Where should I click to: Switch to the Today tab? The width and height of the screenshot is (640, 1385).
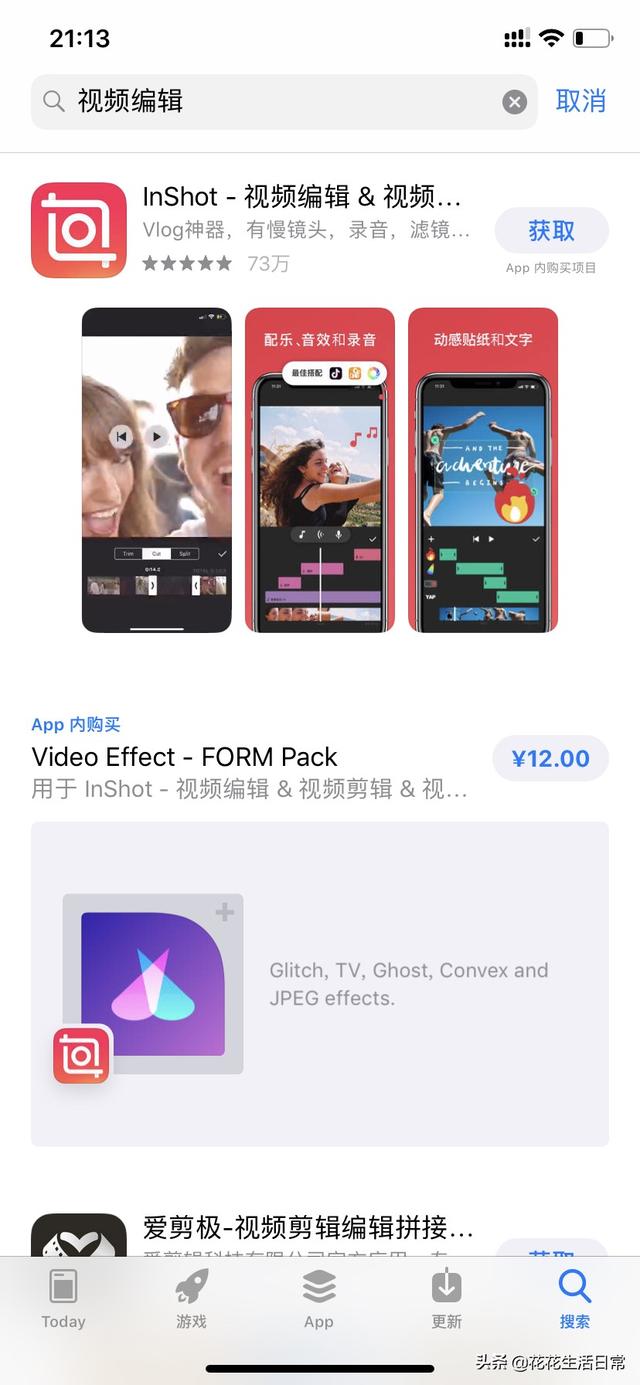pos(63,1300)
